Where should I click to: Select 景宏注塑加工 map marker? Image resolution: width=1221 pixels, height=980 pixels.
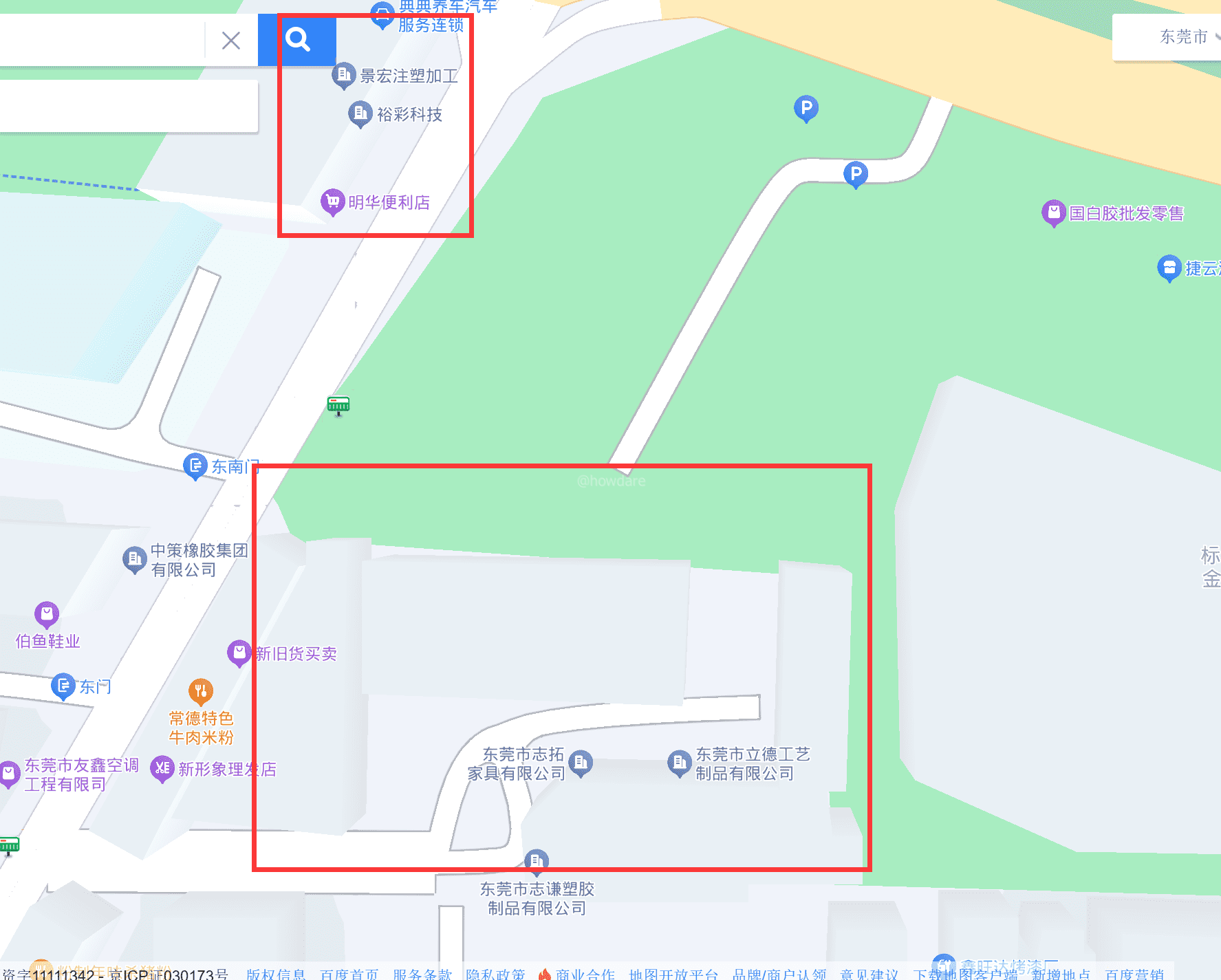pos(343,74)
